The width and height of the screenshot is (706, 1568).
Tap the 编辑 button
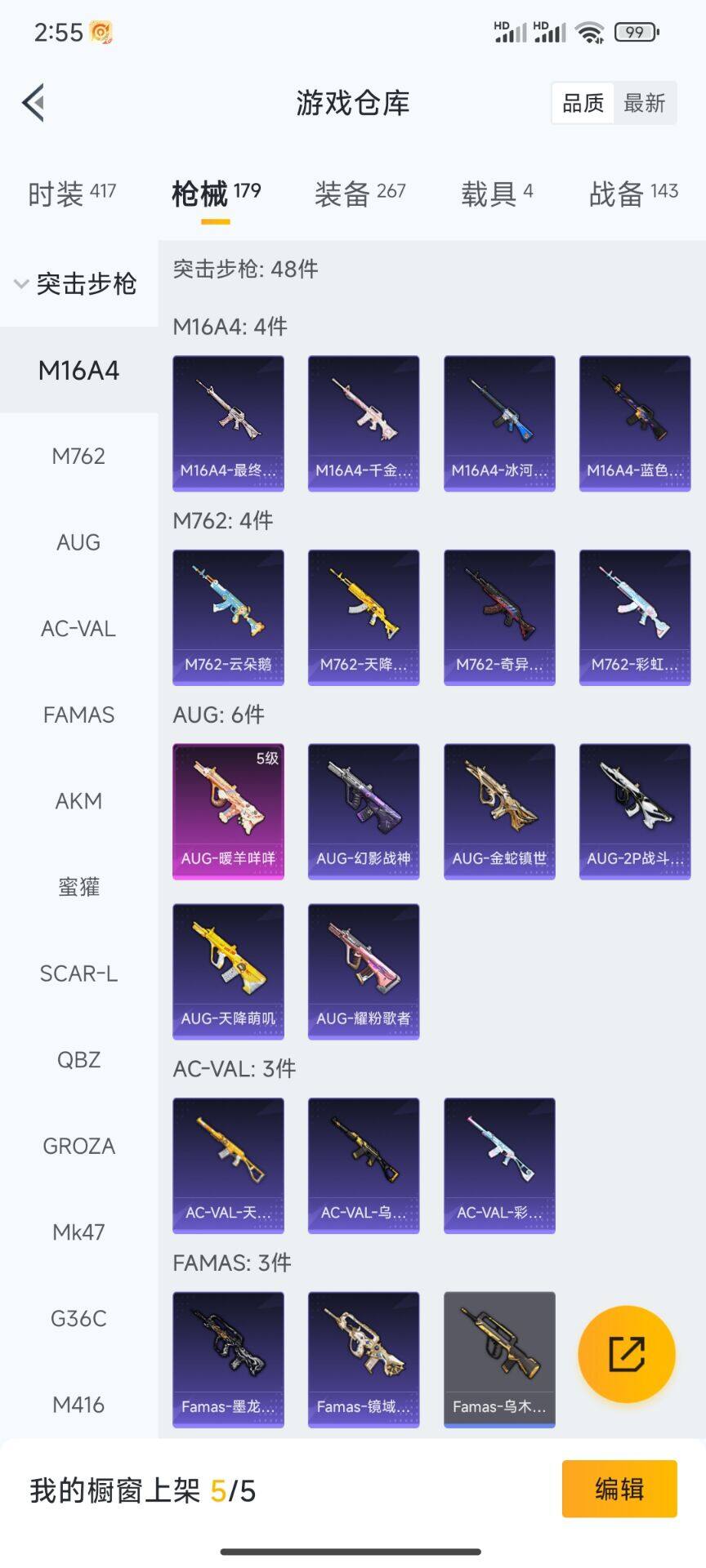pos(619,1489)
